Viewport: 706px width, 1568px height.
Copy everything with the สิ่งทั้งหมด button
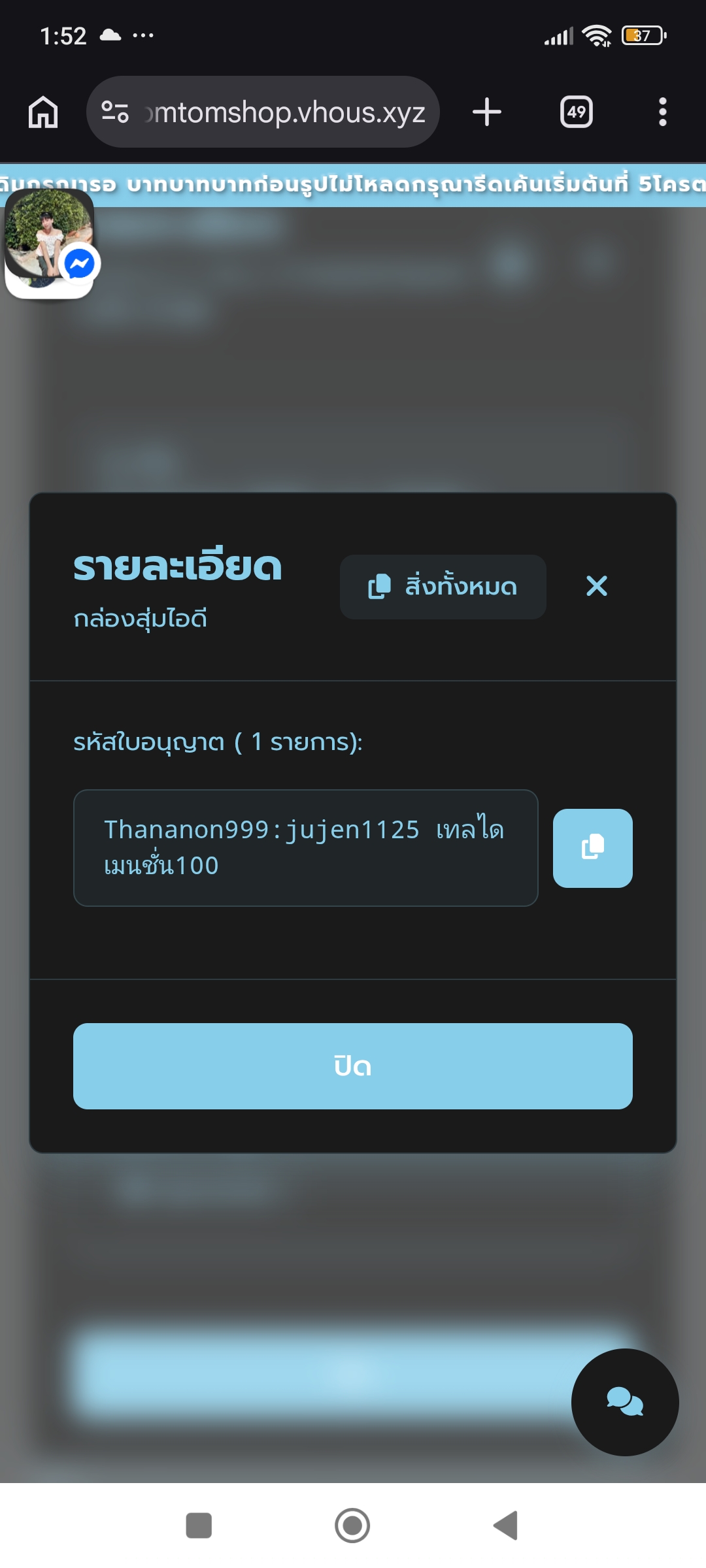[x=443, y=587]
